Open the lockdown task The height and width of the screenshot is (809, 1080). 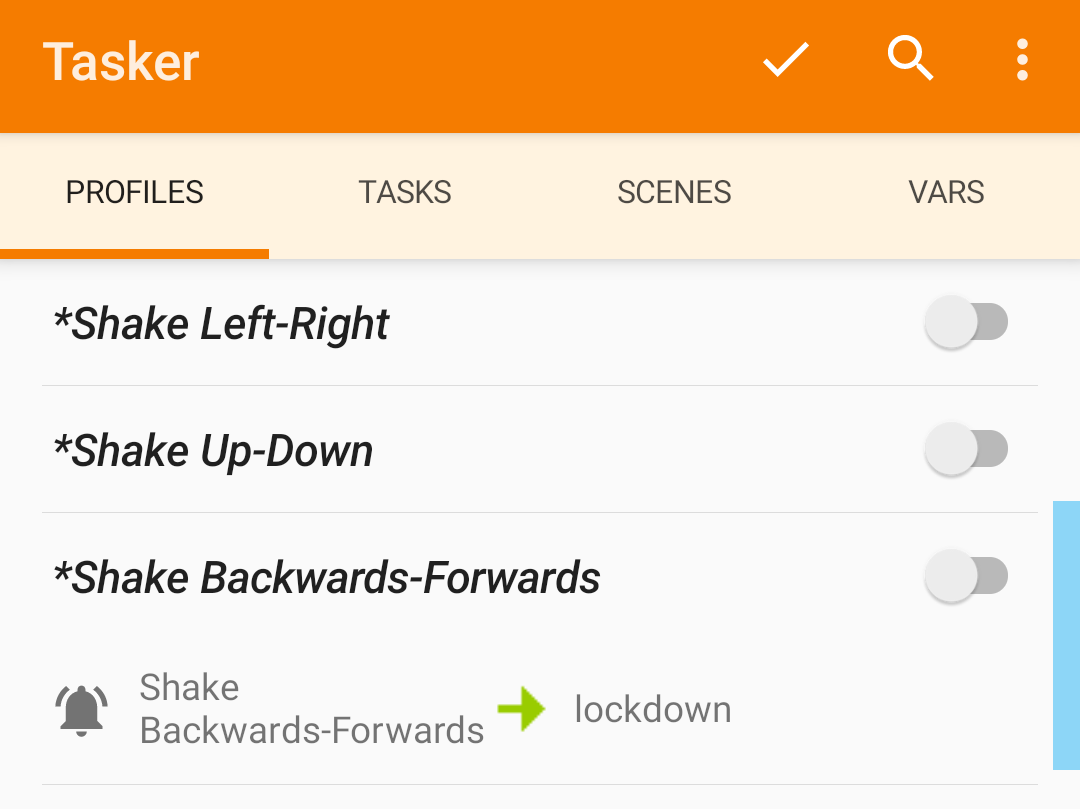click(652, 710)
